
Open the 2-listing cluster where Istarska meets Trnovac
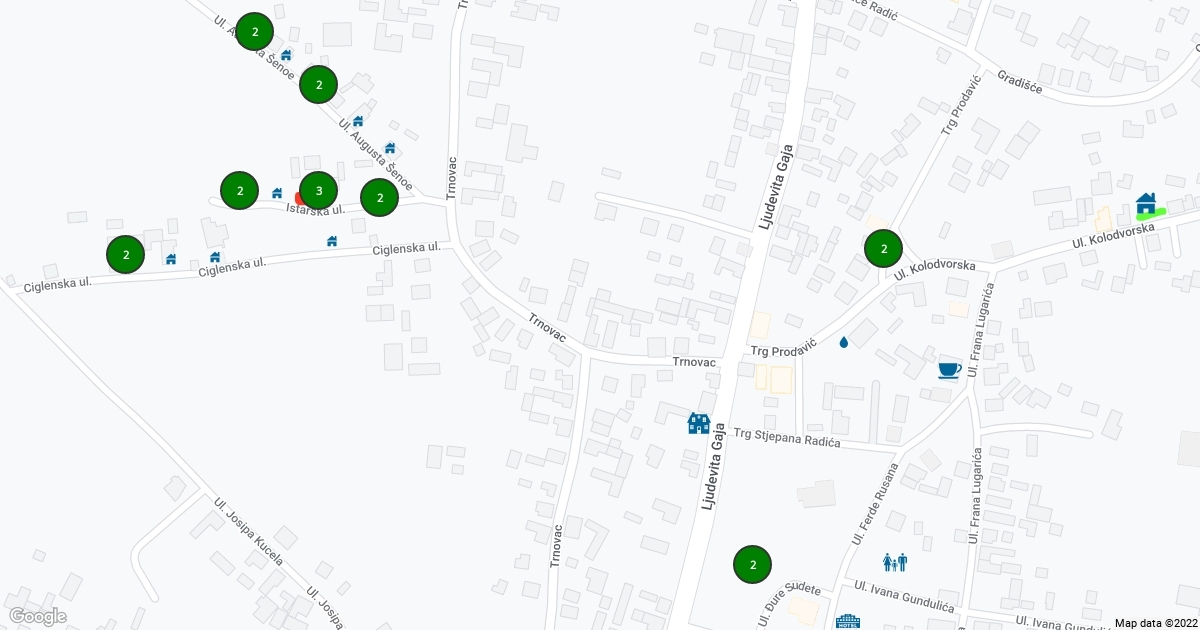click(379, 198)
